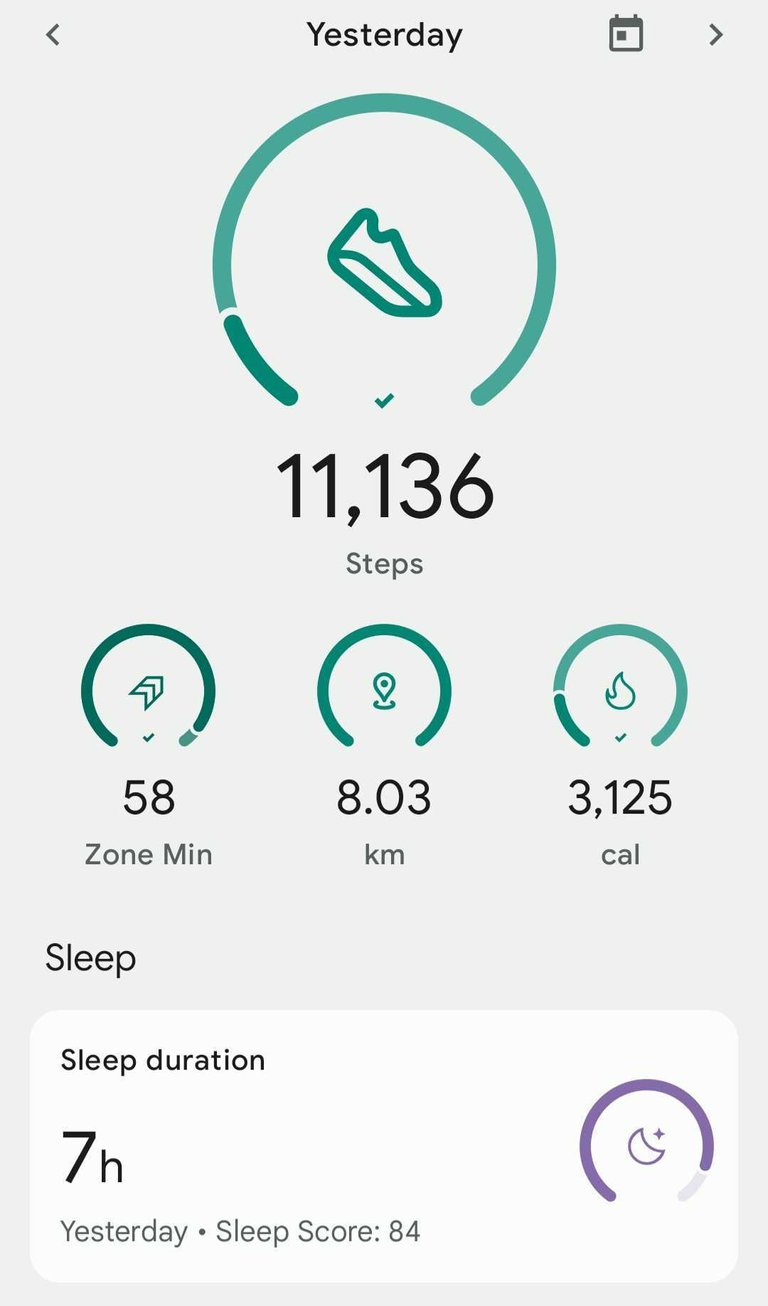This screenshot has width=768, height=1306.
Task: Go to the next day
Action: (x=715, y=35)
